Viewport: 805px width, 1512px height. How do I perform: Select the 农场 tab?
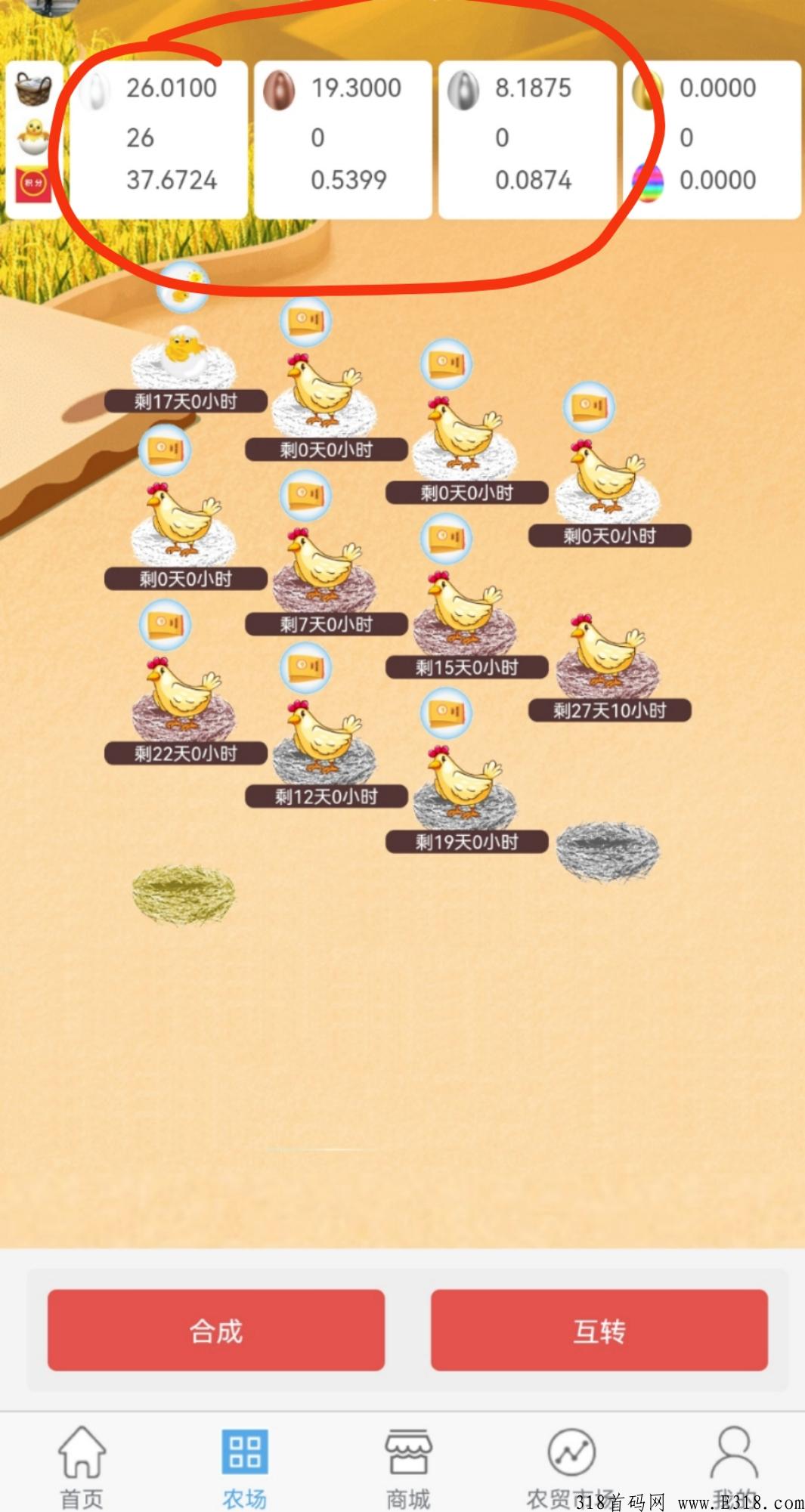(x=244, y=1467)
